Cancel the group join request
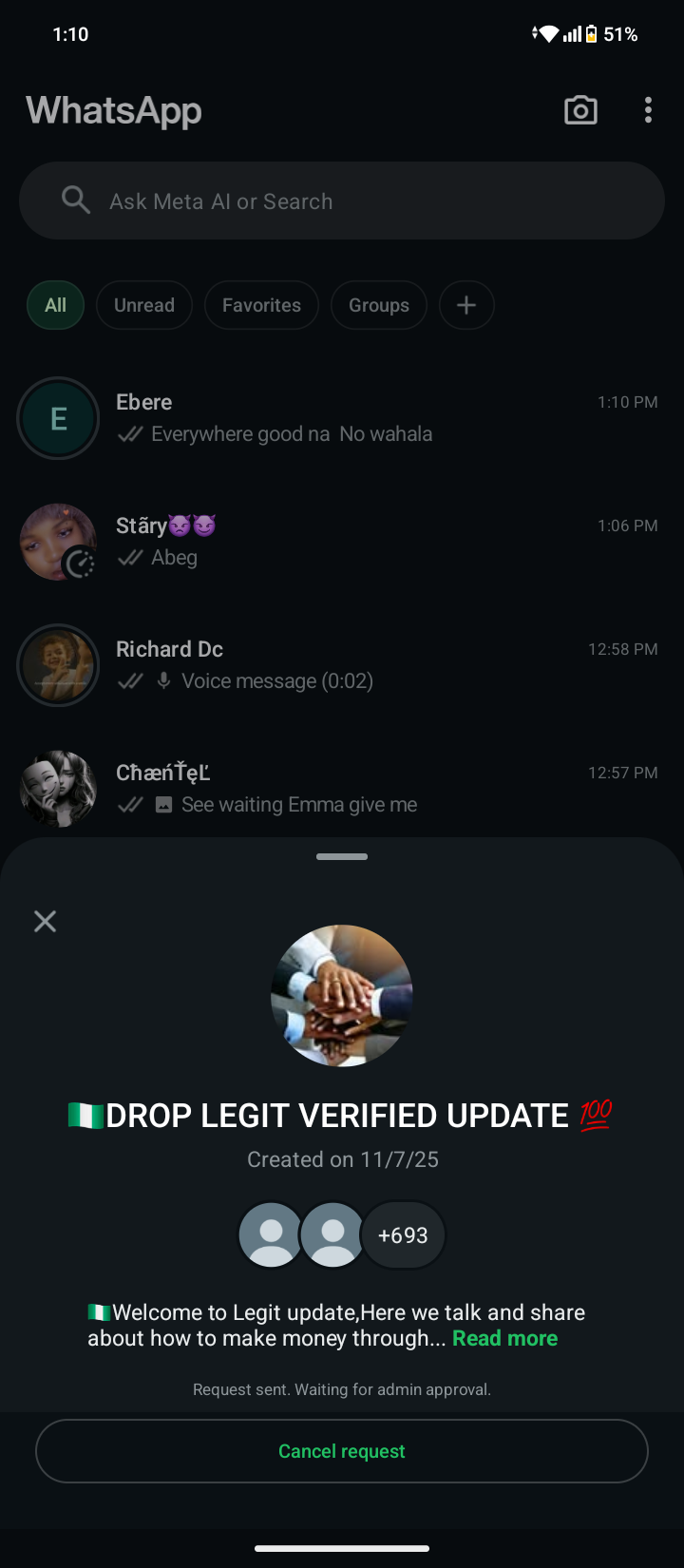 [x=342, y=1451]
